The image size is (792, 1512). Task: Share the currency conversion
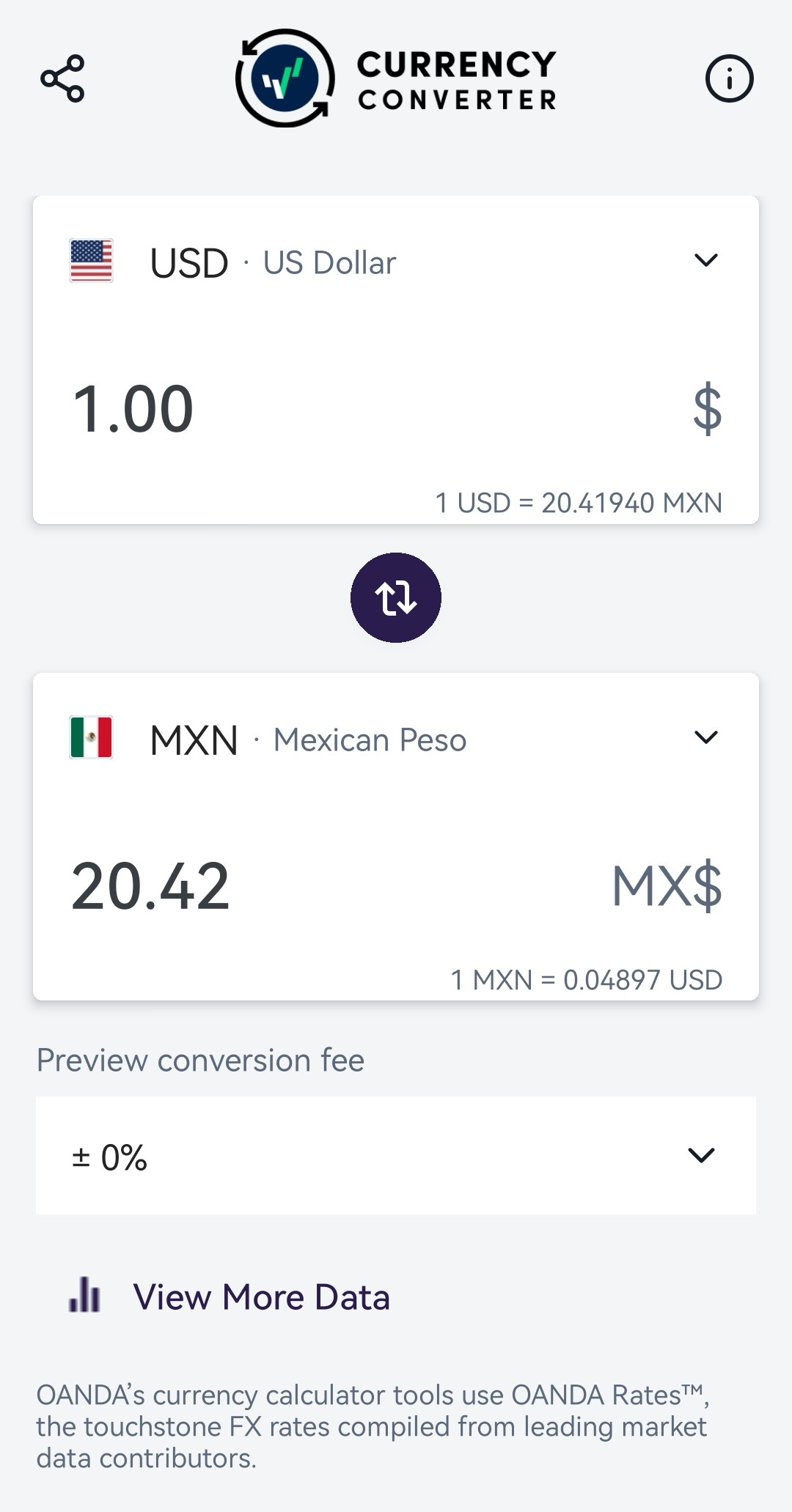click(62, 78)
